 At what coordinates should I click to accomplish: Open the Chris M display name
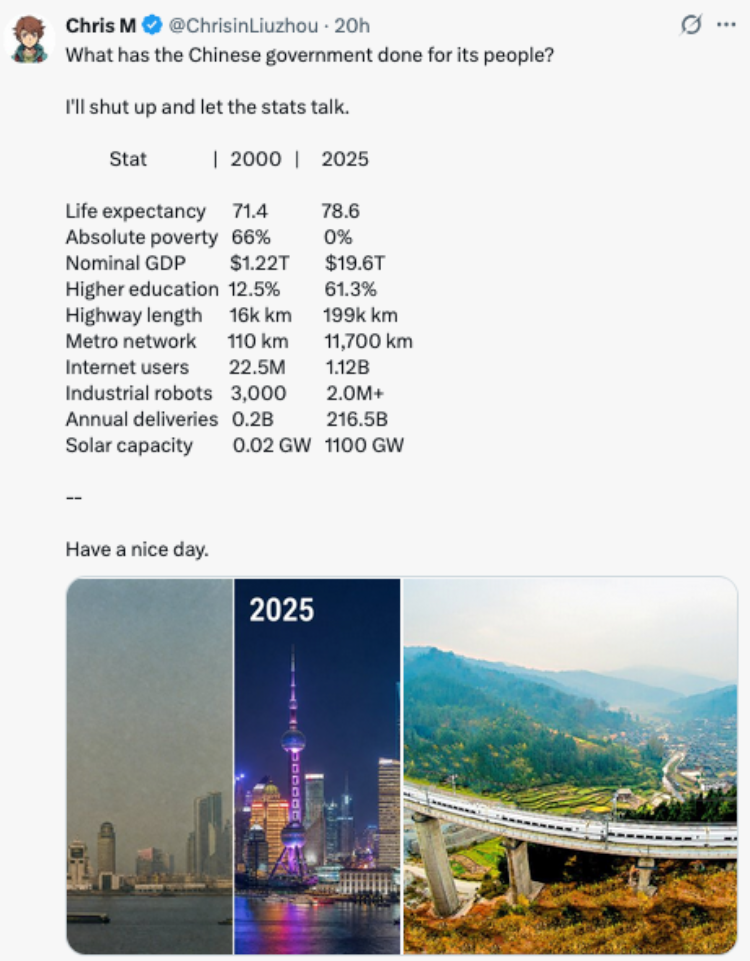101,26
